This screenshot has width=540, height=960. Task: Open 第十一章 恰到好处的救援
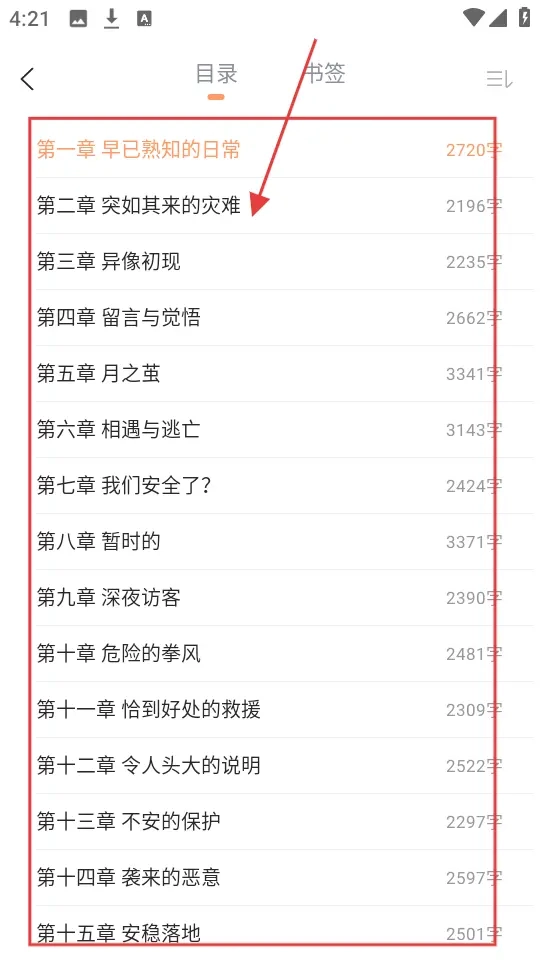tap(270, 710)
